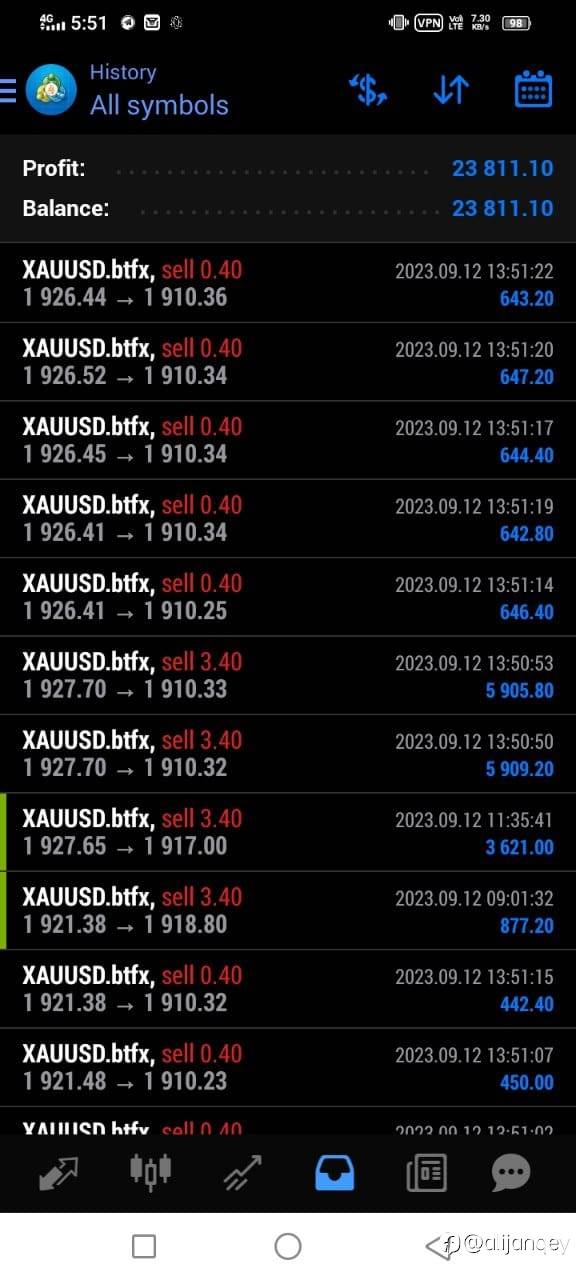The width and height of the screenshot is (576, 1280).
Task: Open the trade with profit 877.20
Action: [288, 910]
